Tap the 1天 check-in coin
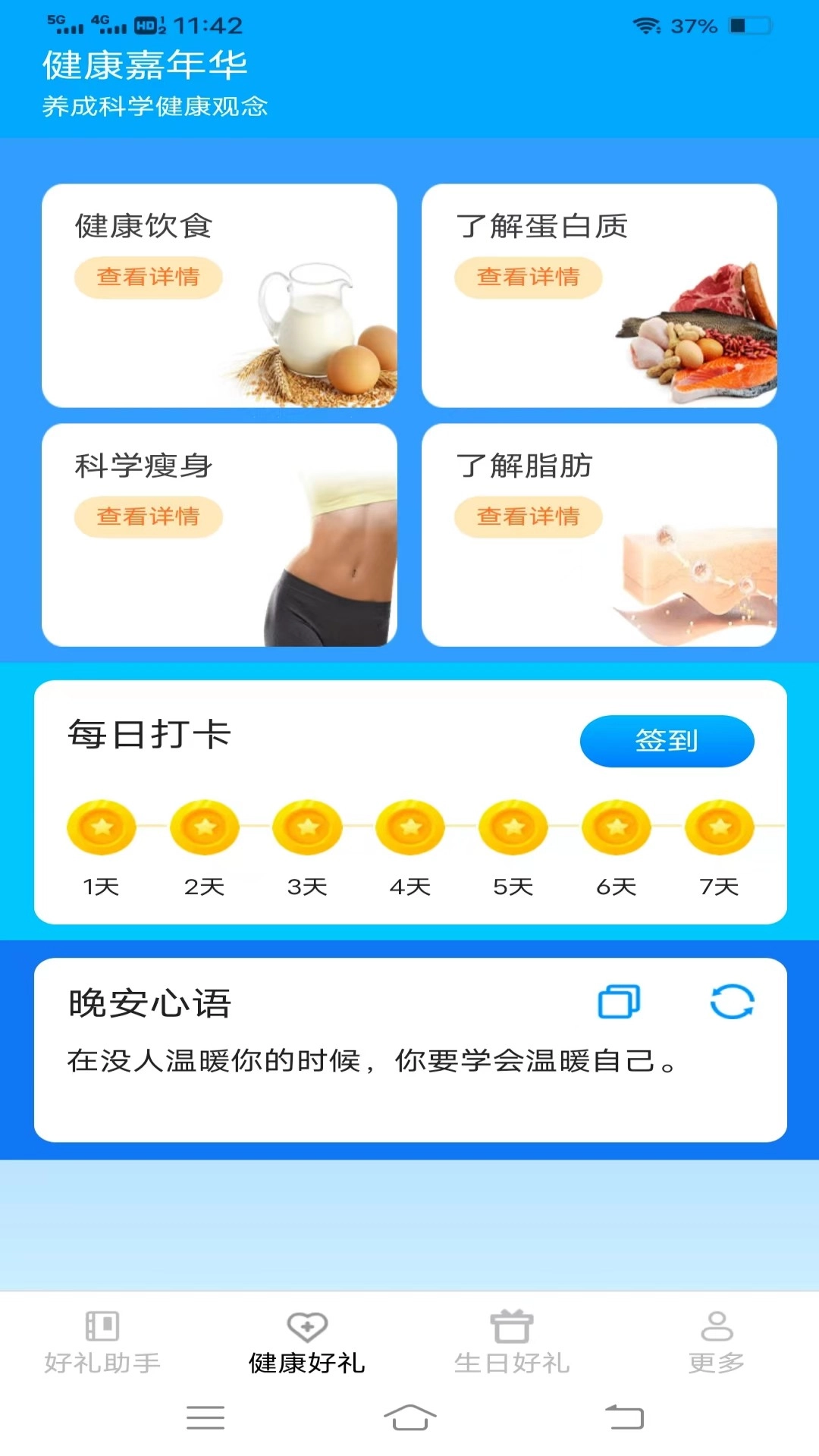The width and height of the screenshot is (819, 1456). coord(101,827)
